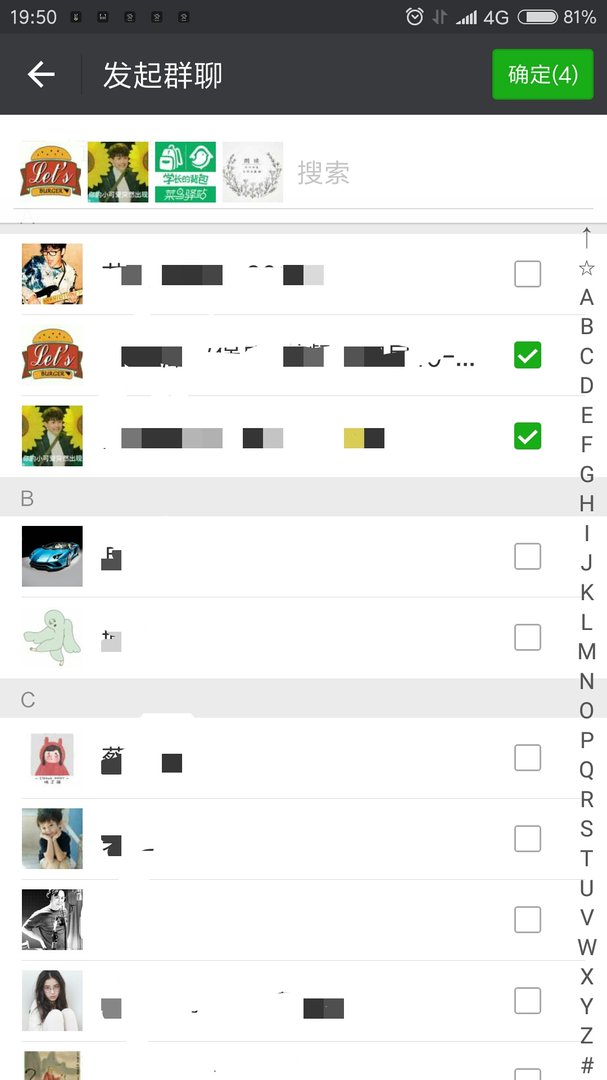The width and height of the screenshot is (607, 1080).
Task: Select the contact with the guitar player avatar
Action: 527,273
